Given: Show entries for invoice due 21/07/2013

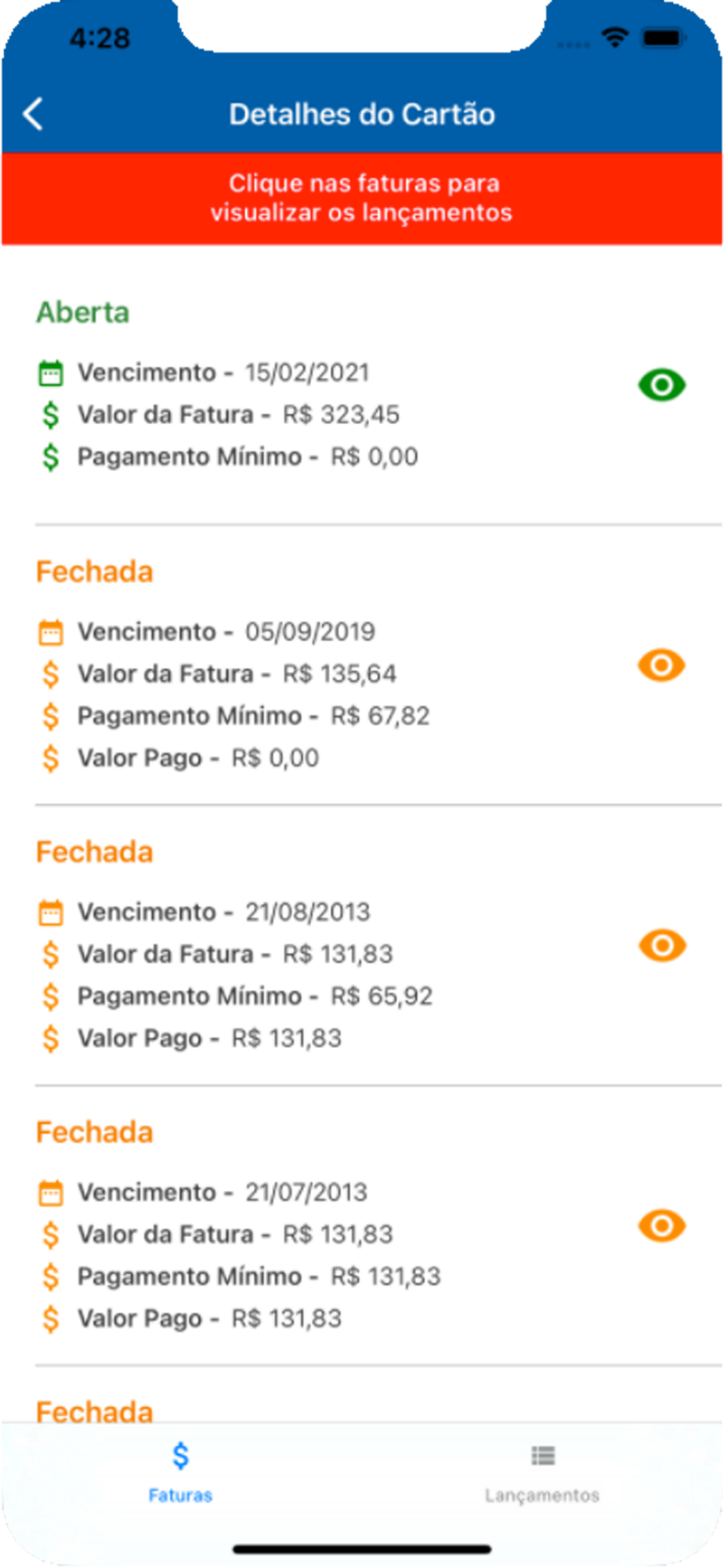Looking at the screenshot, I should pos(662,1225).
